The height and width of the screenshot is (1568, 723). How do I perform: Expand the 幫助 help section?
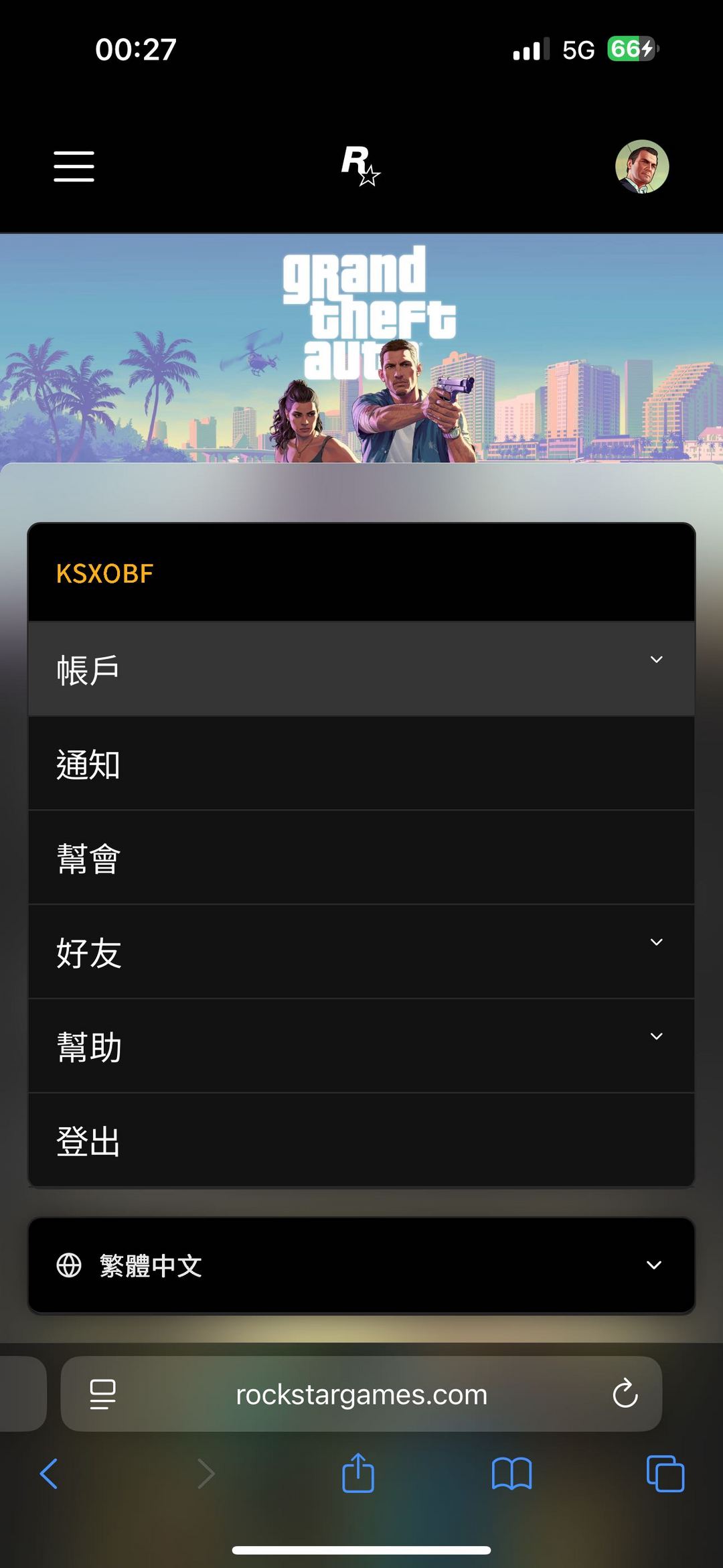(x=361, y=1047)
